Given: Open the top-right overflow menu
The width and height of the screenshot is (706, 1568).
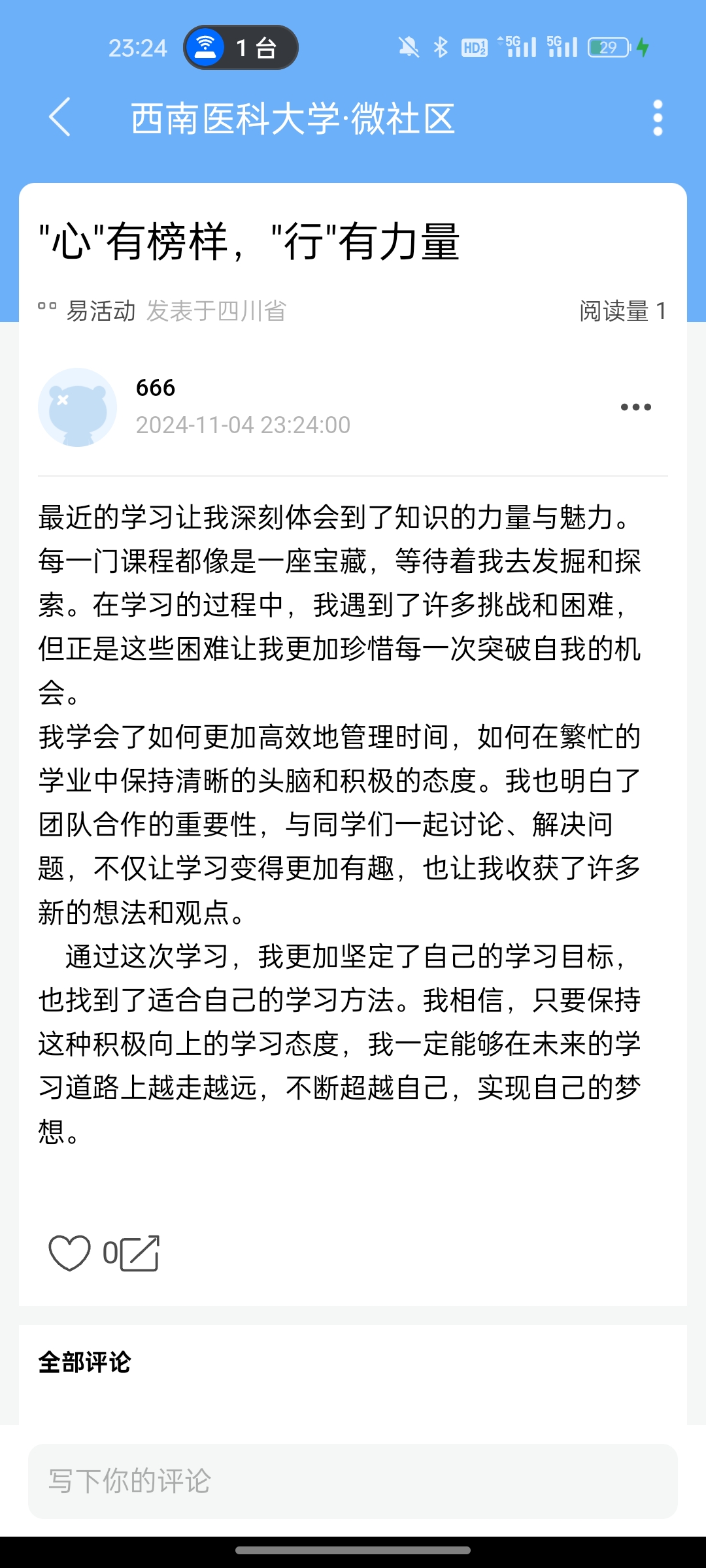Looking at the screenshot, I should (x=658, y=118).
